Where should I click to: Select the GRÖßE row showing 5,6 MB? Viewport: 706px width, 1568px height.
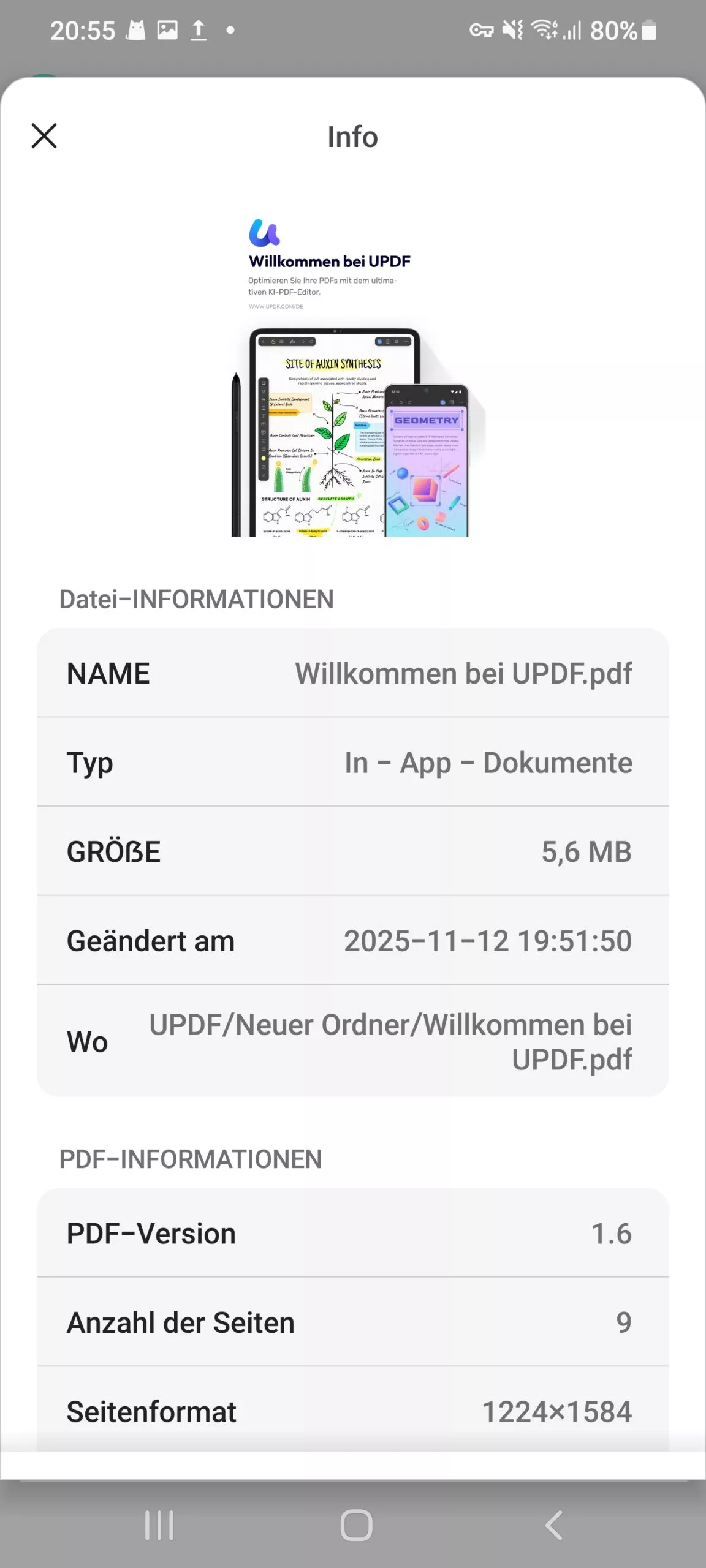[353, 851]
